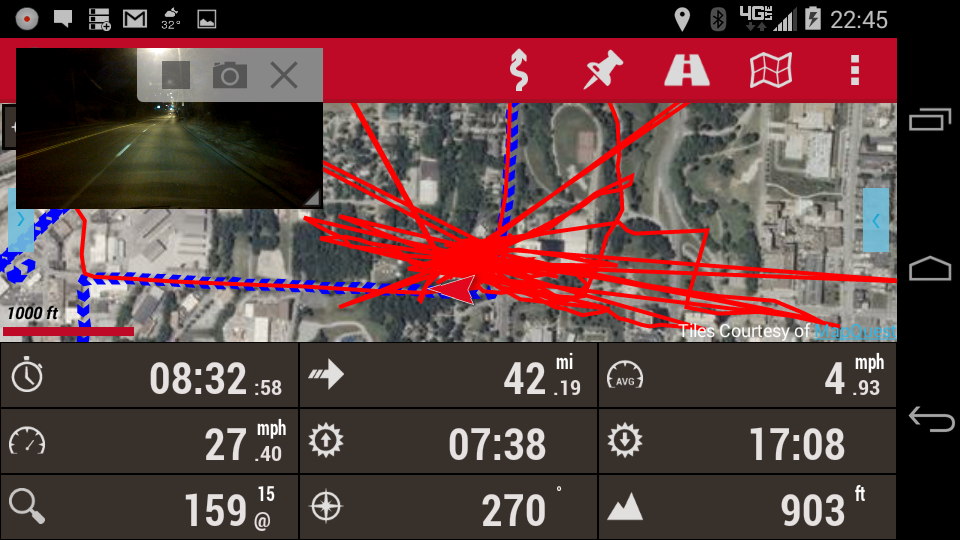
Task: Stop the video recording
Action: coord(176,75)
